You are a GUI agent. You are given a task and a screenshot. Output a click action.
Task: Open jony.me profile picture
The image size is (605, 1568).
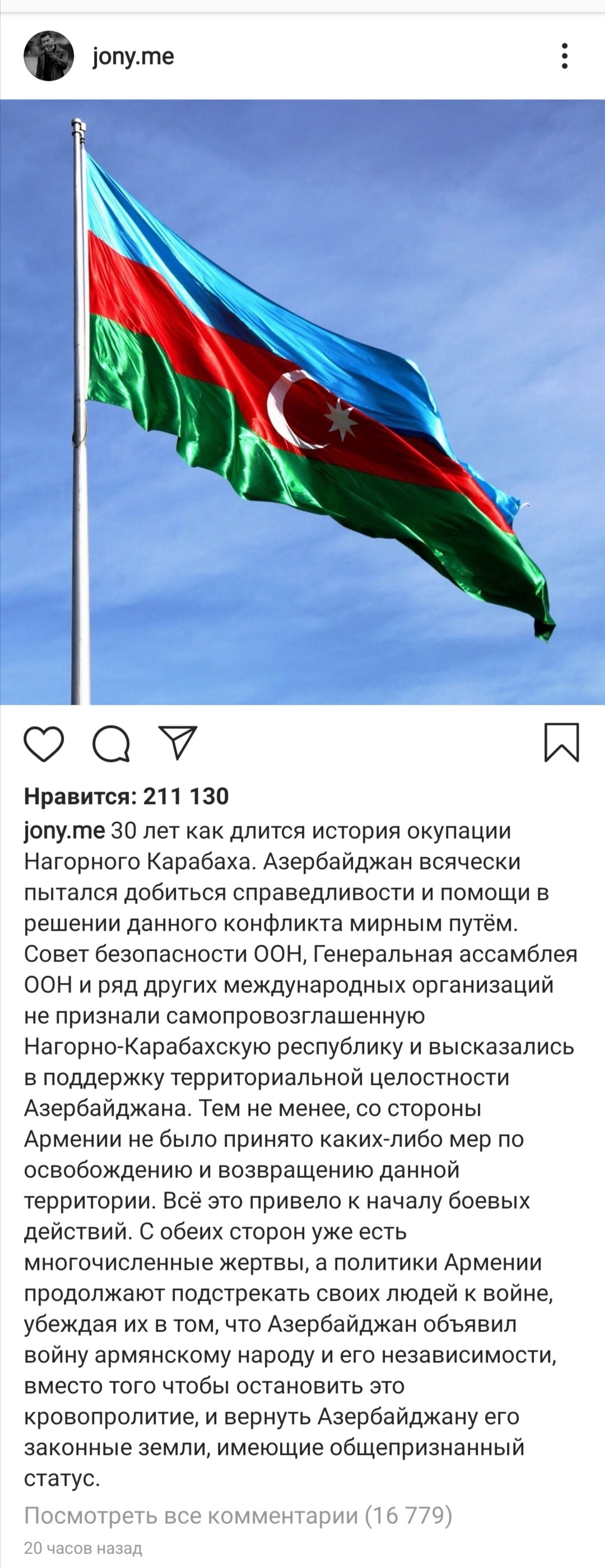(x=49, y=56)
